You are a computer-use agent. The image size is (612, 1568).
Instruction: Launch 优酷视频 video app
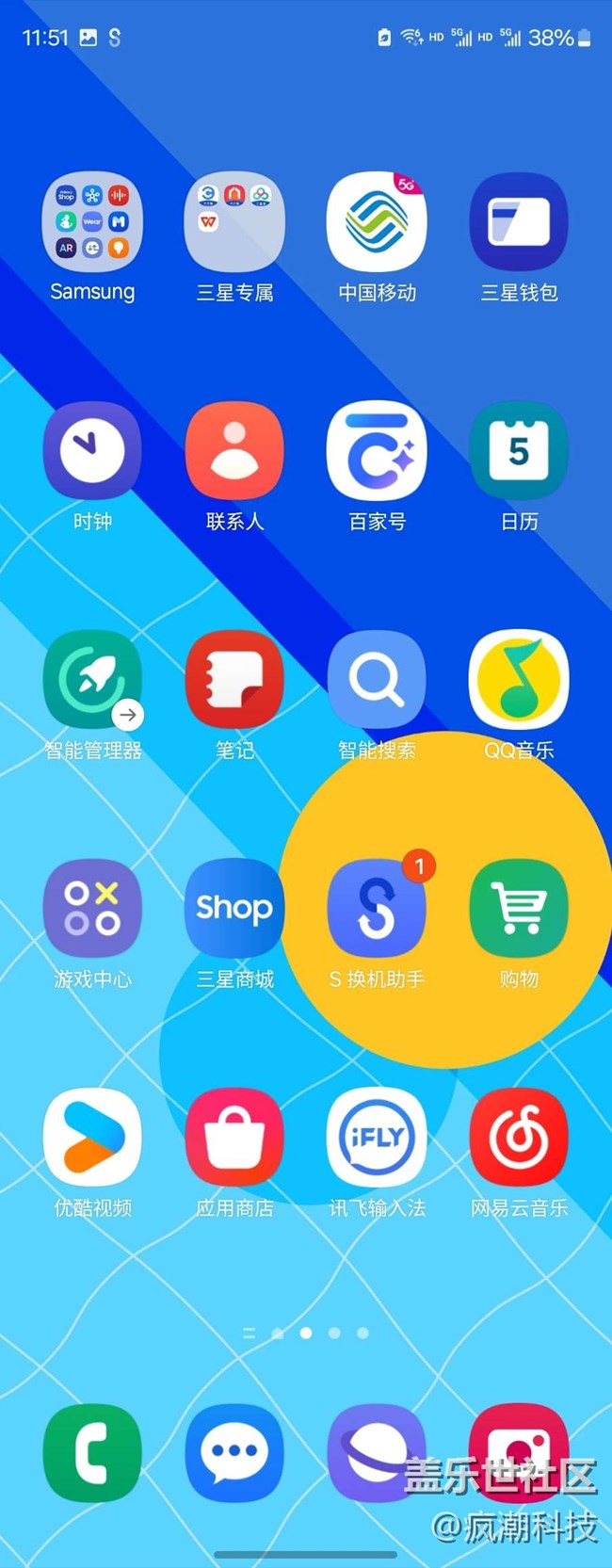coord(92,1138)
